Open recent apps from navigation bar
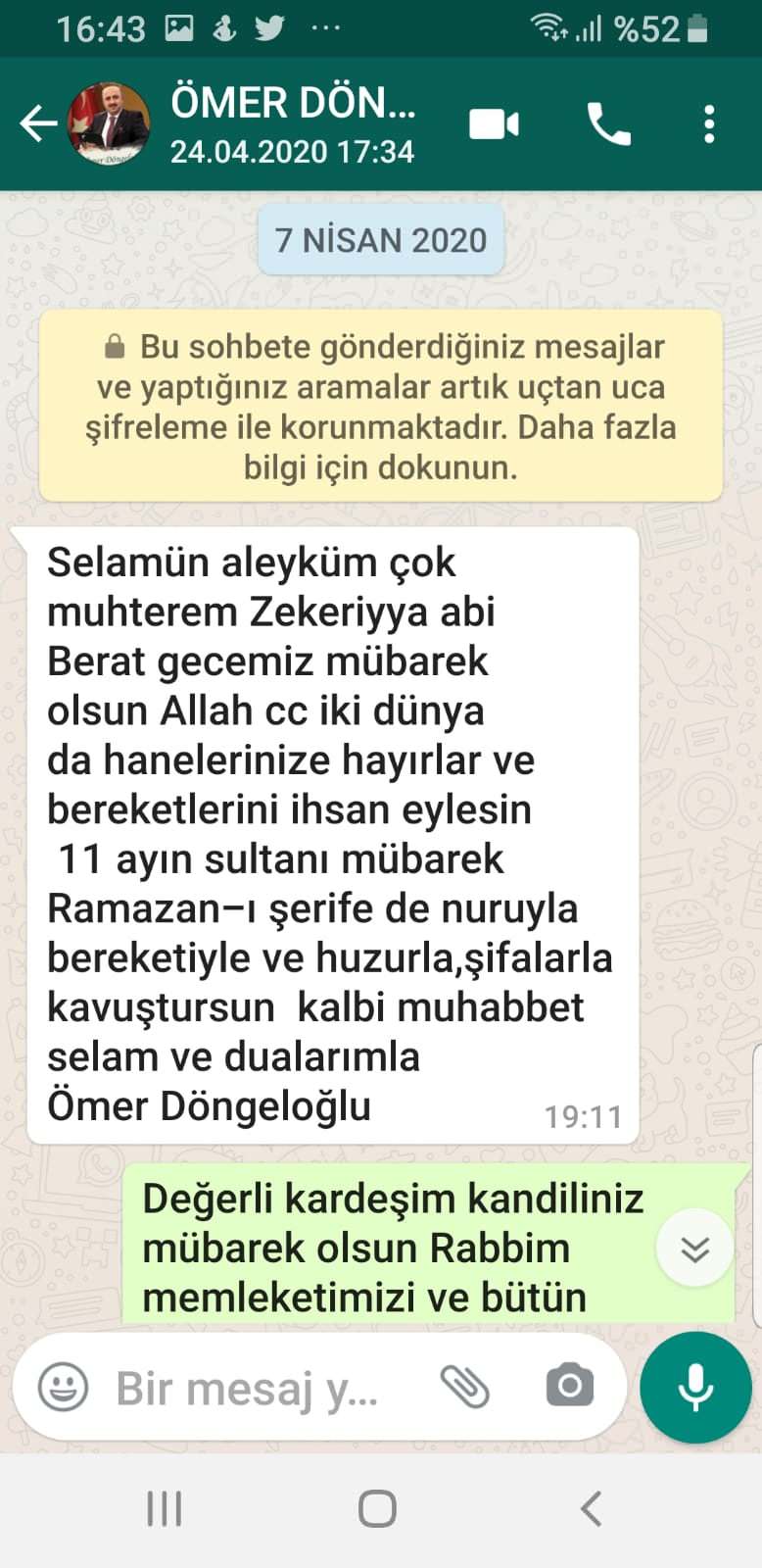The height and width of the screenshot is (1568, 762). click(165, 1509)
